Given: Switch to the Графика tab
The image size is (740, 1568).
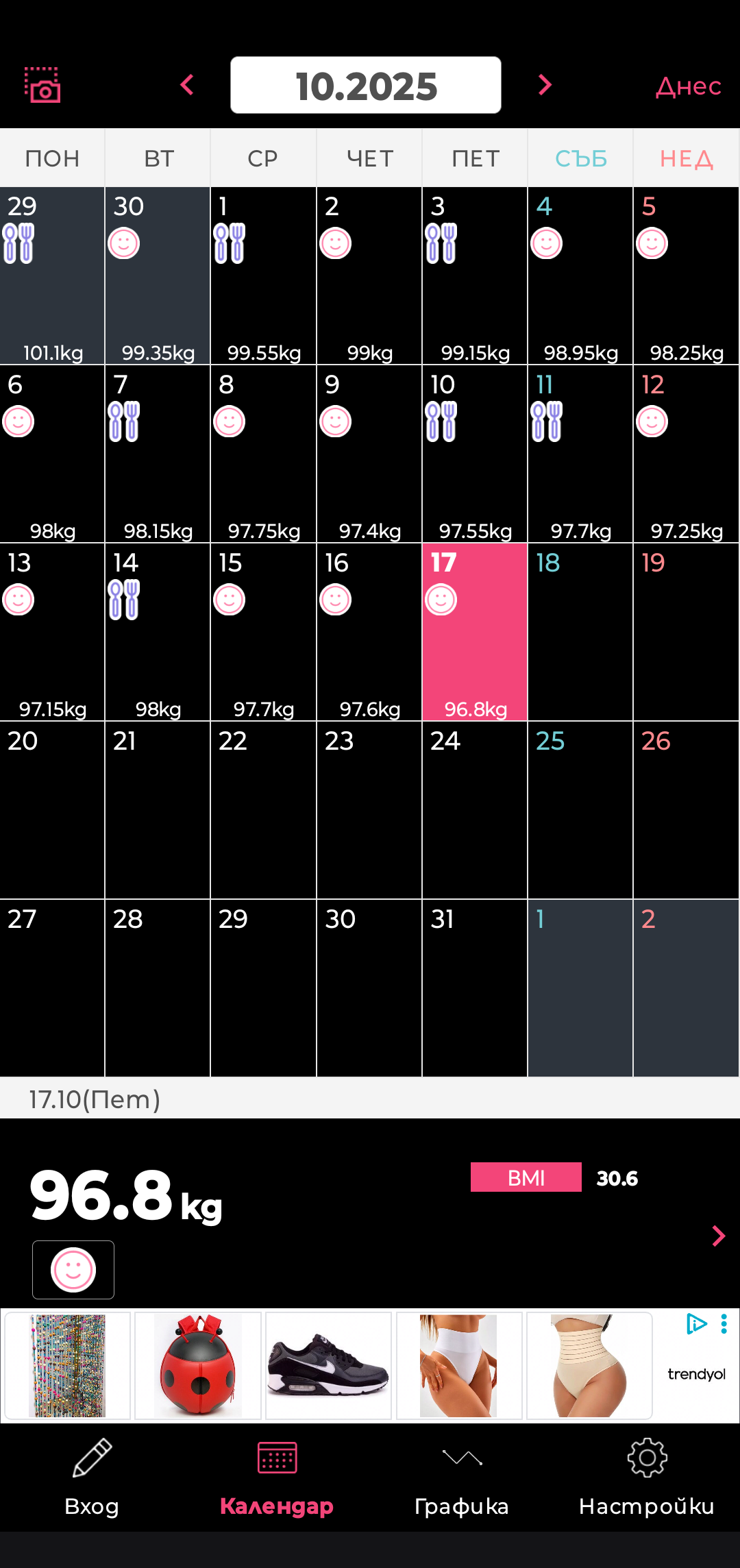Looking at the screenshot, I should (462, 1477).
